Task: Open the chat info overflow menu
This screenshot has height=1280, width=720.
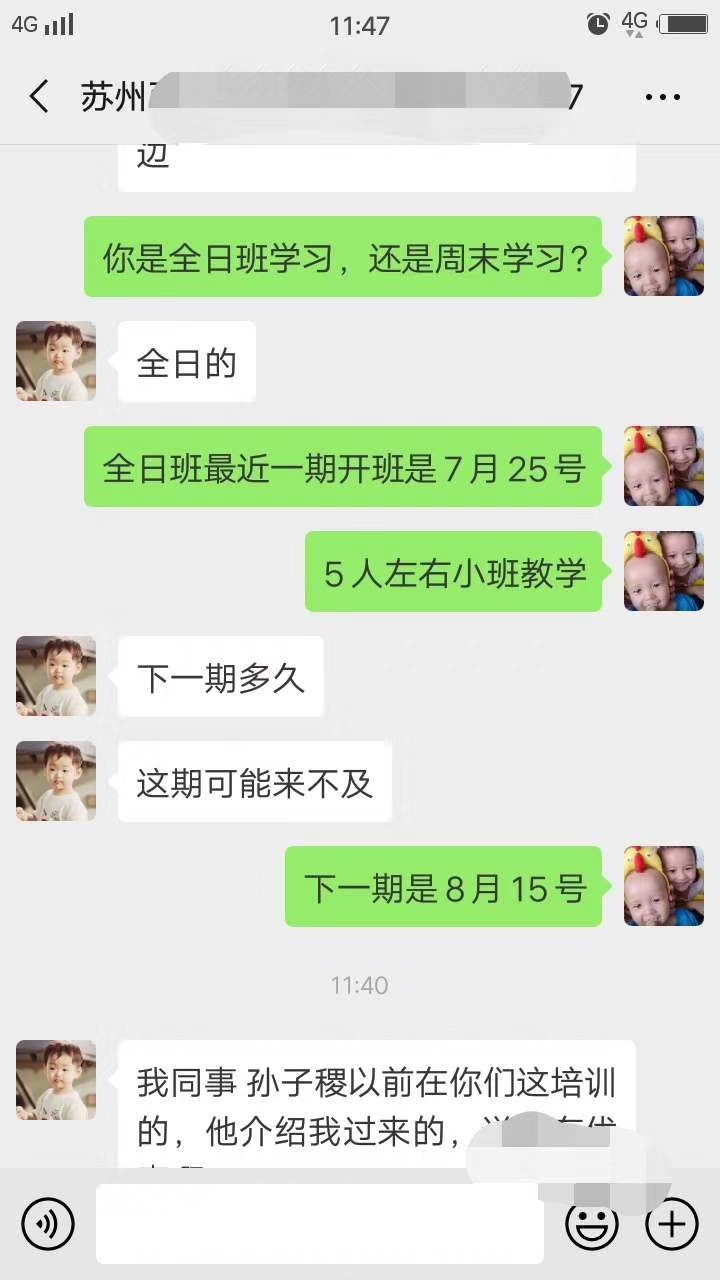Action: (662, 97)
